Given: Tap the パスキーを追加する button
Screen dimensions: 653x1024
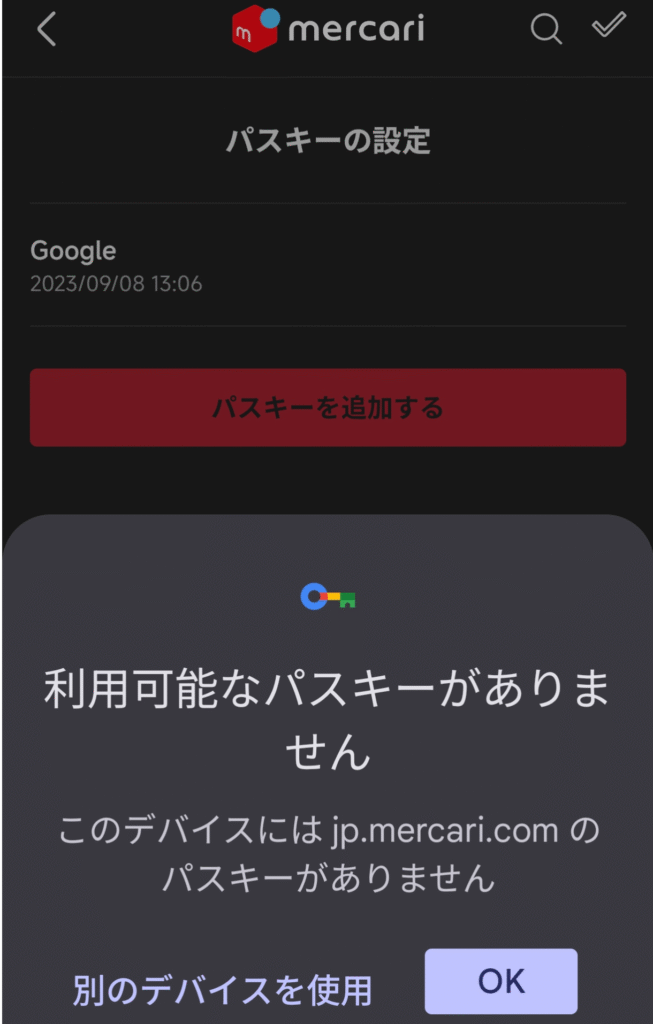Looking at the screenshot, I should point(328,408).
